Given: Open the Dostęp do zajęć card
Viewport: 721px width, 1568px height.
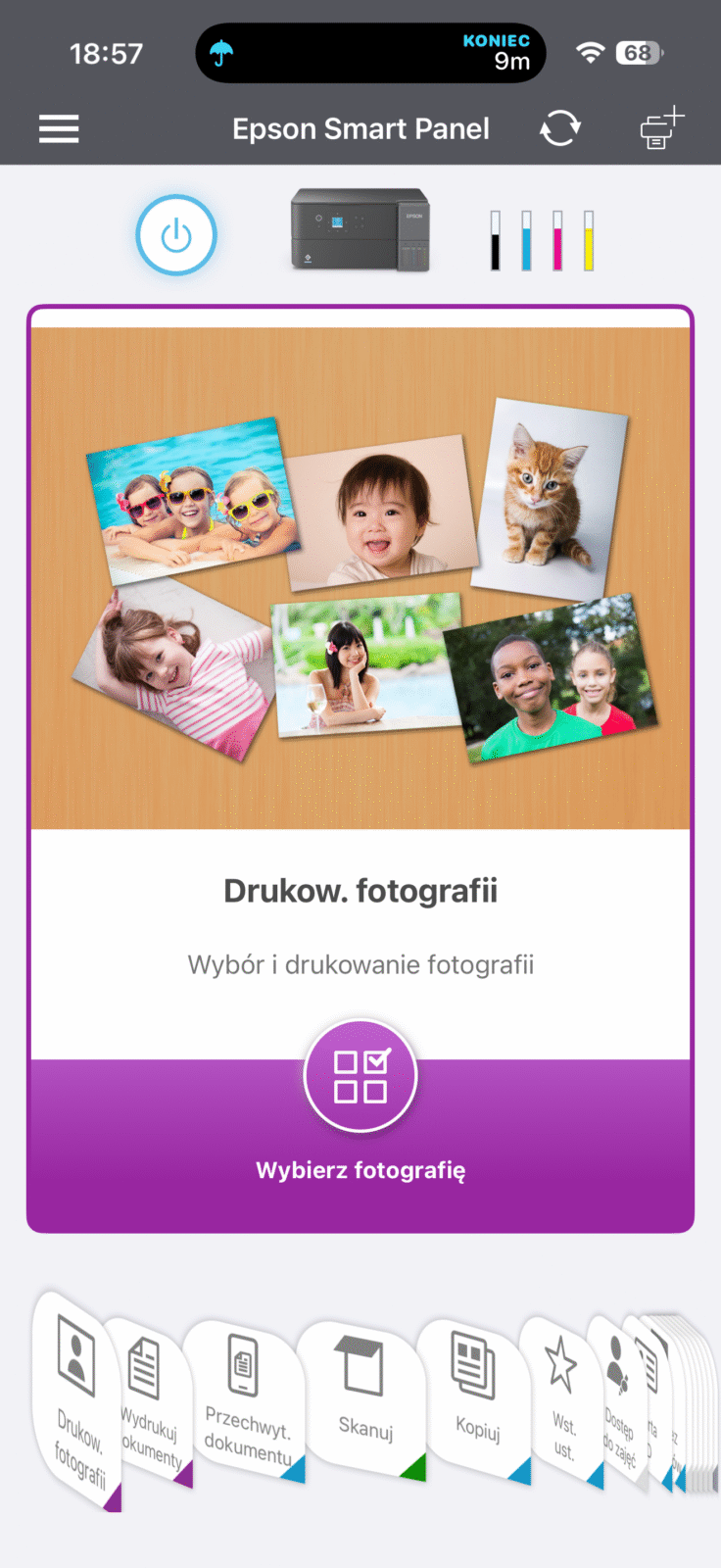Looking at the screenshot, I should point(617,1401).
